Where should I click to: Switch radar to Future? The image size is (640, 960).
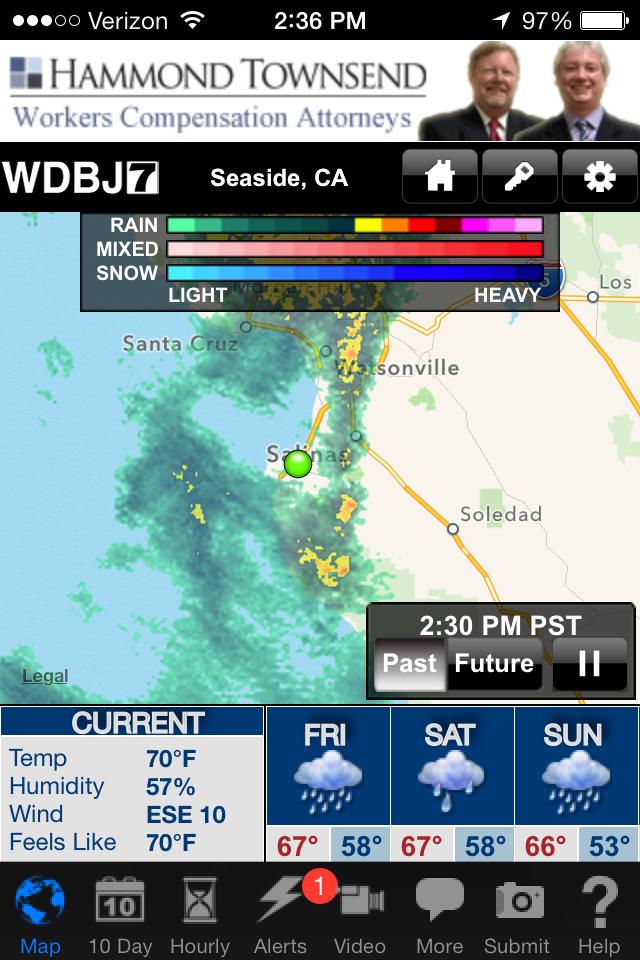pos(494,664)
